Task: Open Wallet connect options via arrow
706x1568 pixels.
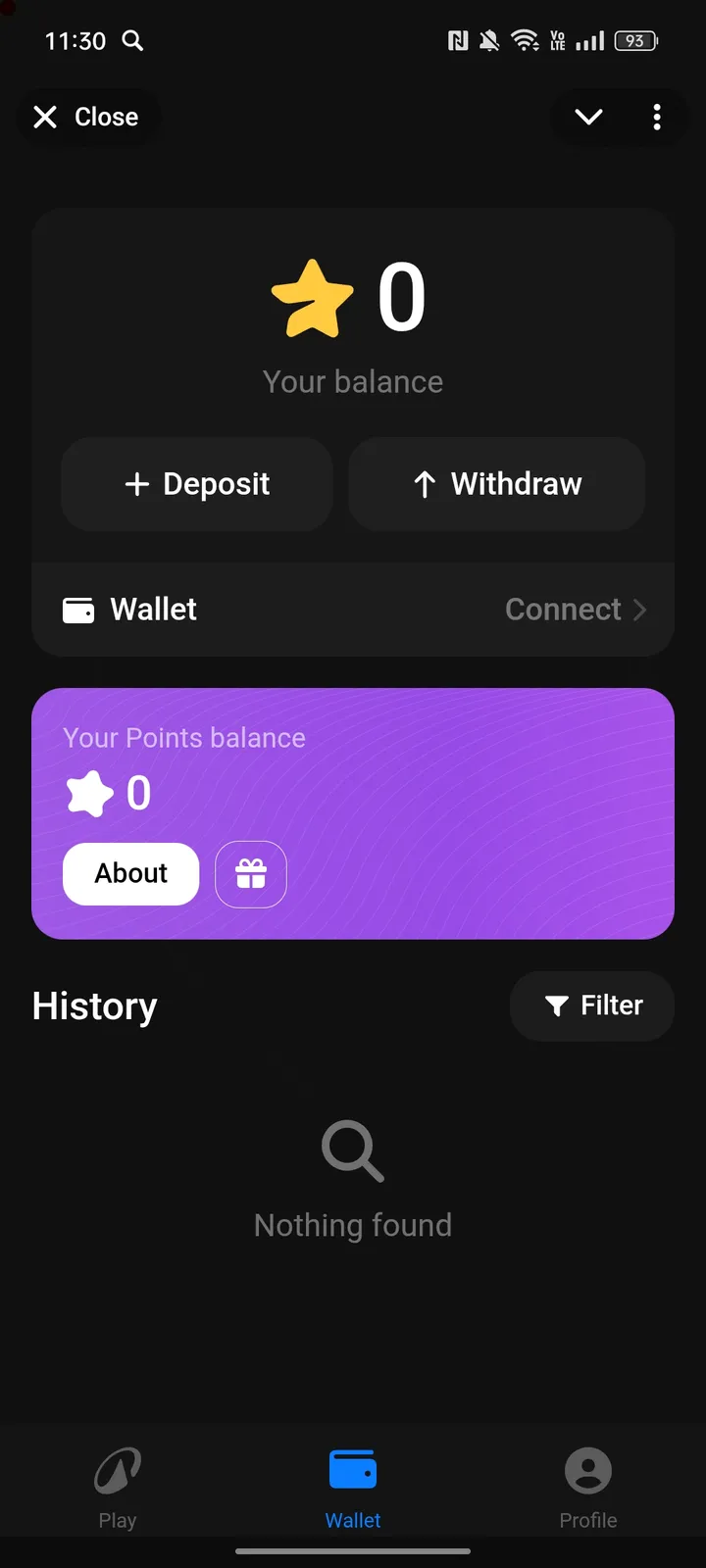Action: (x=641, y=609)
